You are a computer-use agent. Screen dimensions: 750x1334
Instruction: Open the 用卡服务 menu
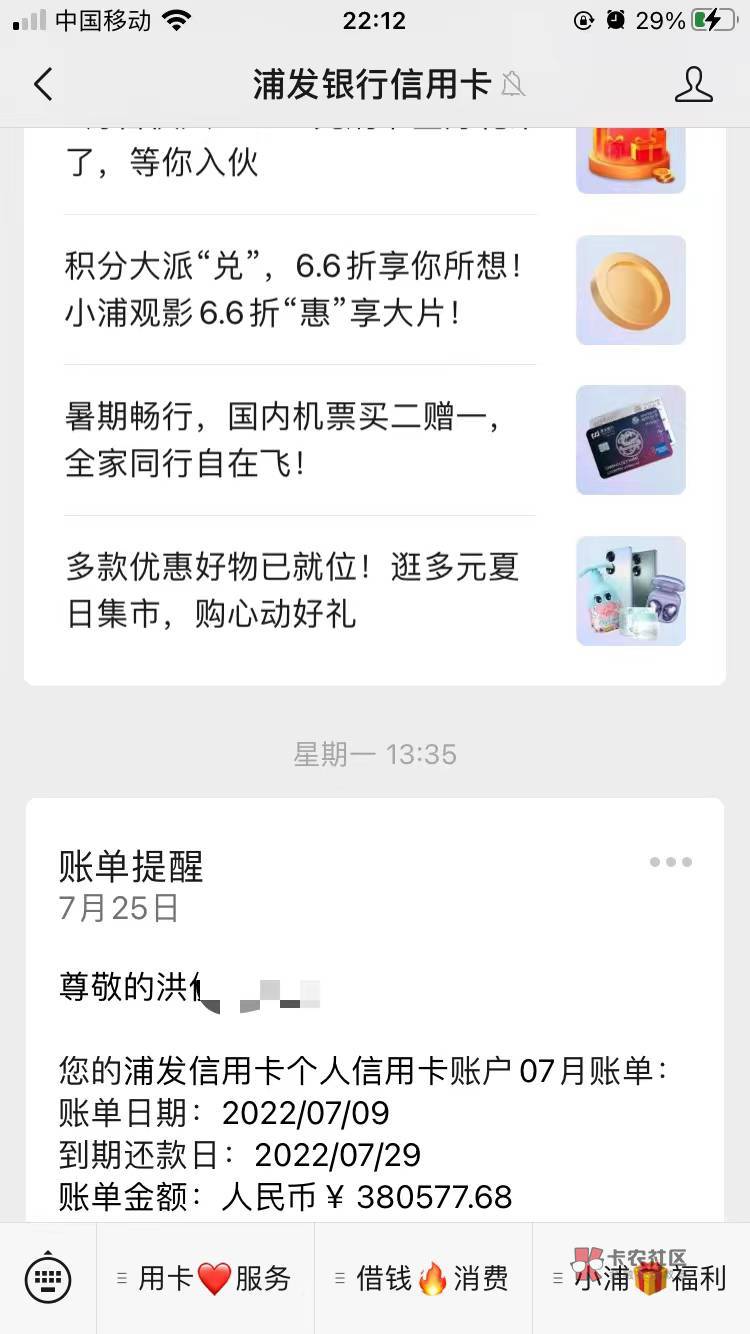(205, 1278)
